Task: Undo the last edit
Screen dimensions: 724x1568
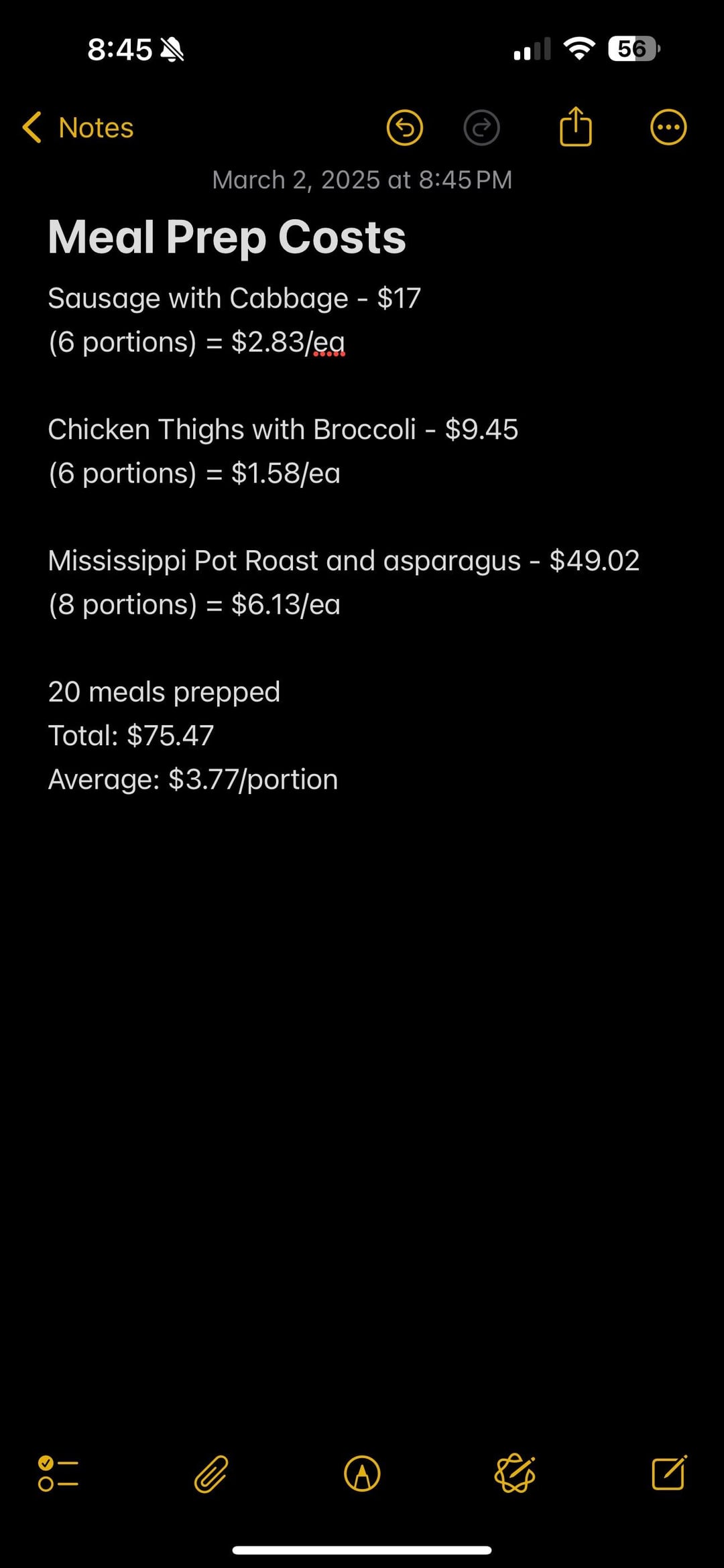Action: pos(404,127)
